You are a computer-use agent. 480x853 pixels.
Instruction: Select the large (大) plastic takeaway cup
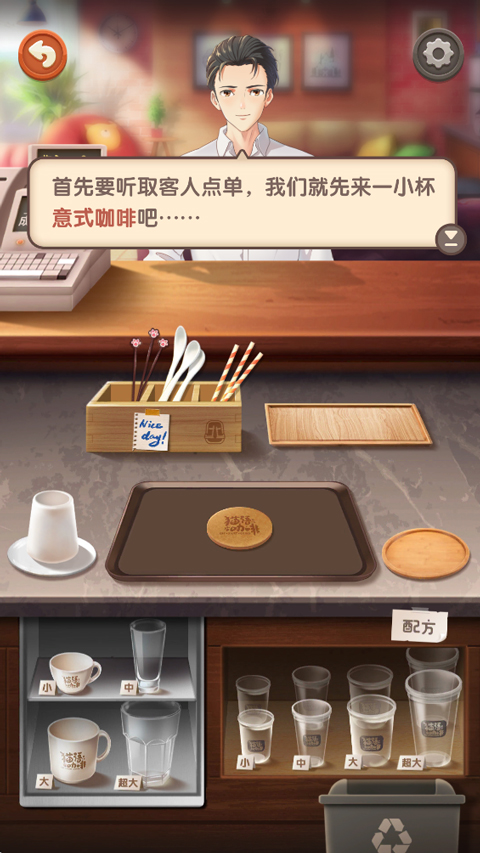click(x=371, y=729)
